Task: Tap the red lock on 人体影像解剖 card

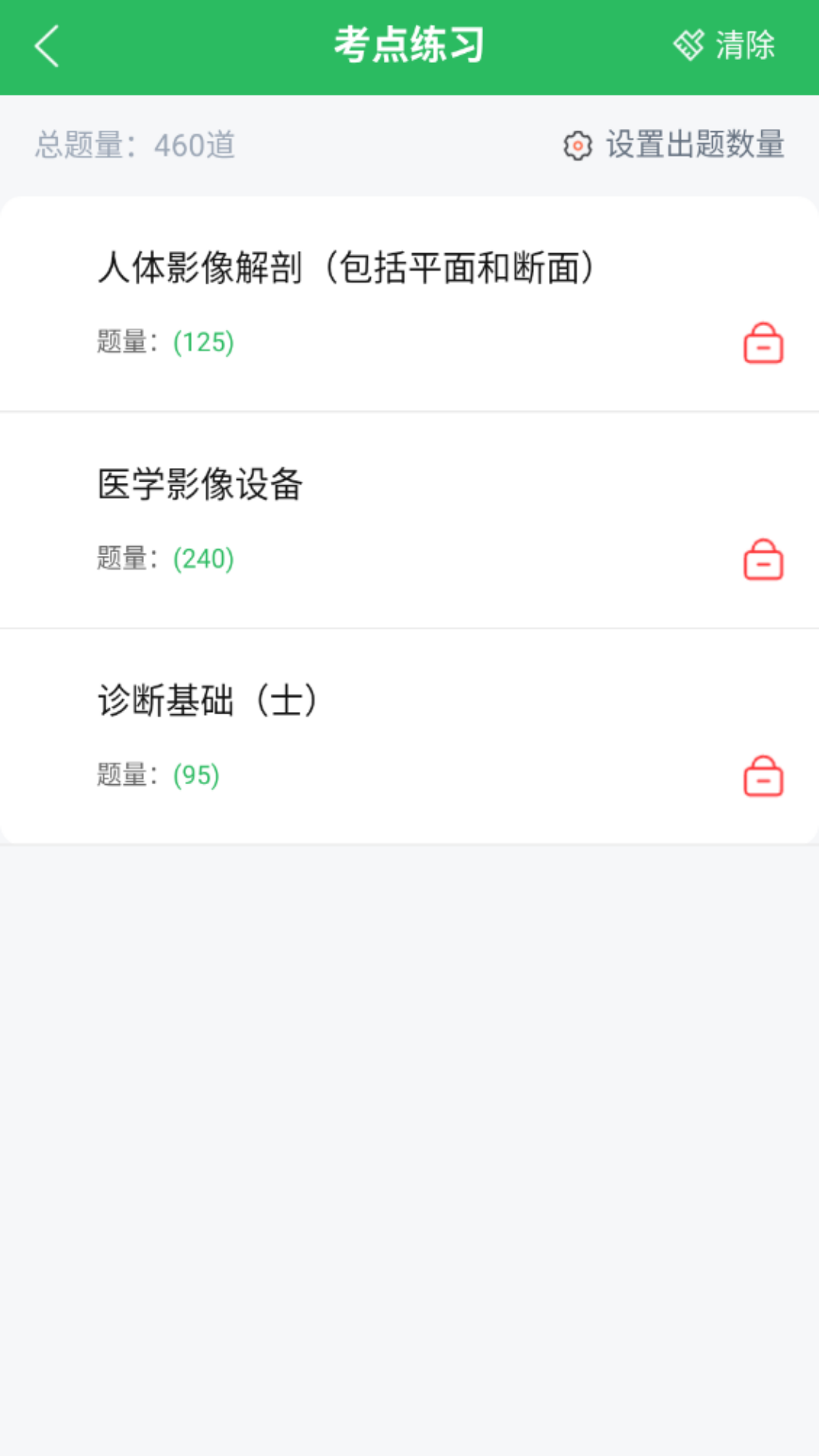Action: [x=762, y=343]
